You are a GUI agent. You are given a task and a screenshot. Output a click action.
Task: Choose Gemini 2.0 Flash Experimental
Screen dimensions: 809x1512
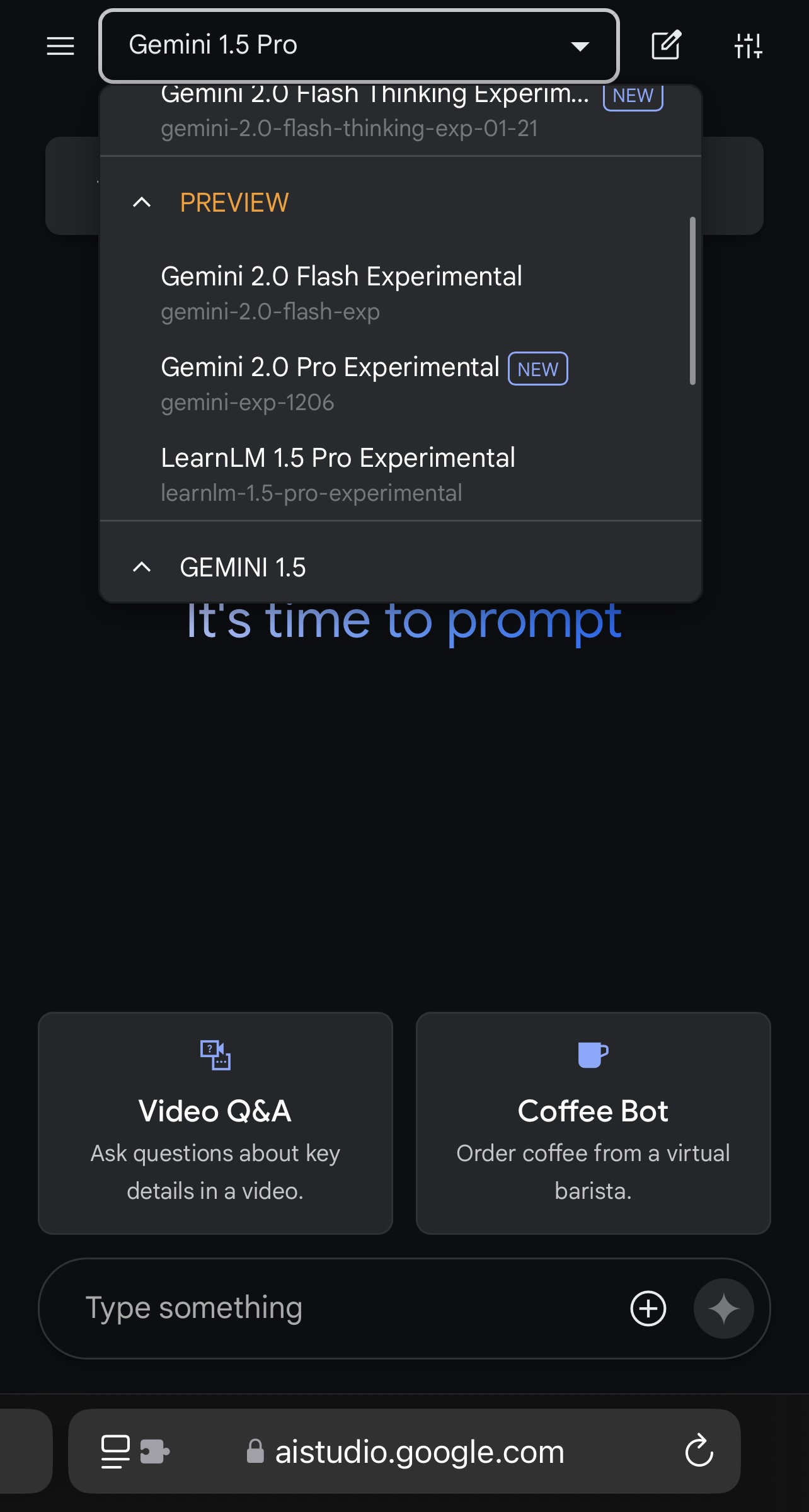point(341,293)
